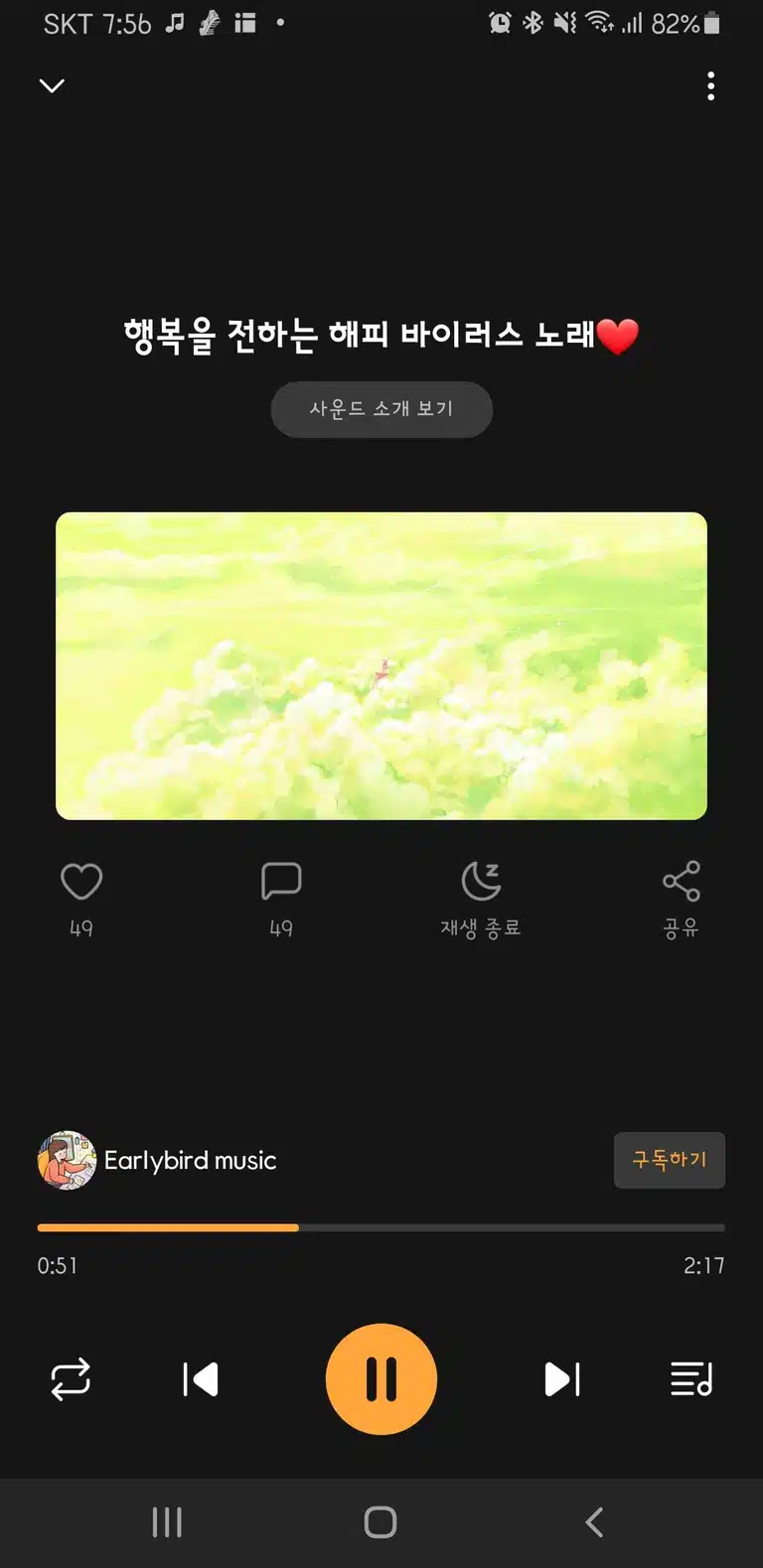The image size is (763, 1568).
Task: Open the three-dot overflow menu
Action: (710, 86)
